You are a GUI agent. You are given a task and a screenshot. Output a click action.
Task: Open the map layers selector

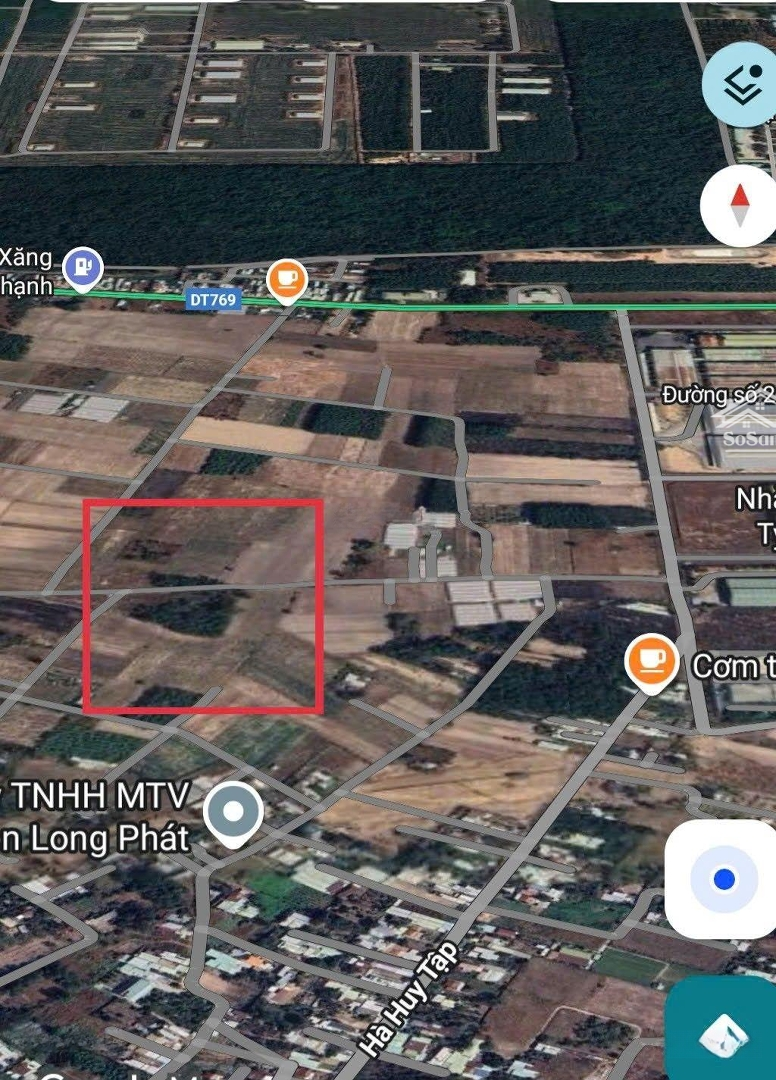point(741,86)
